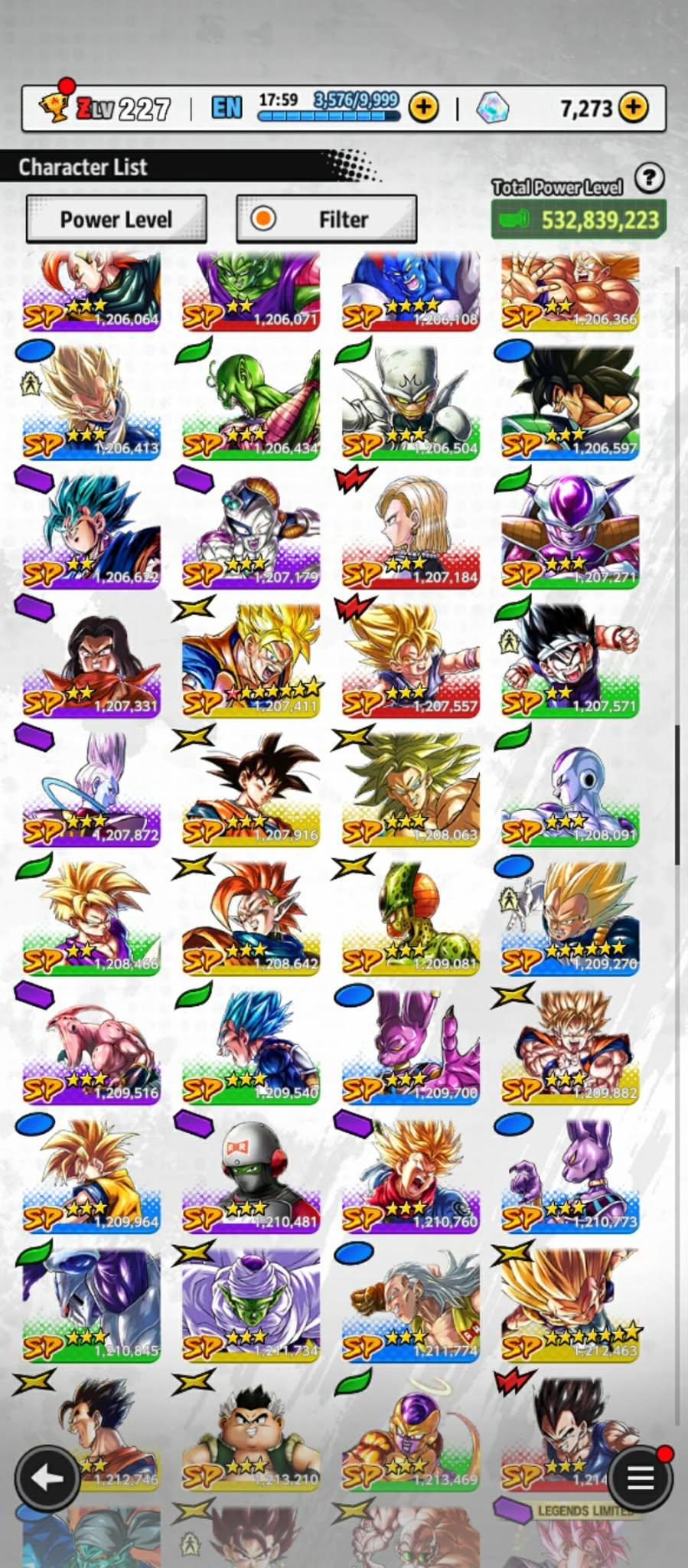
Task: Open the Power Level sort button
Action: coord(116,220)
